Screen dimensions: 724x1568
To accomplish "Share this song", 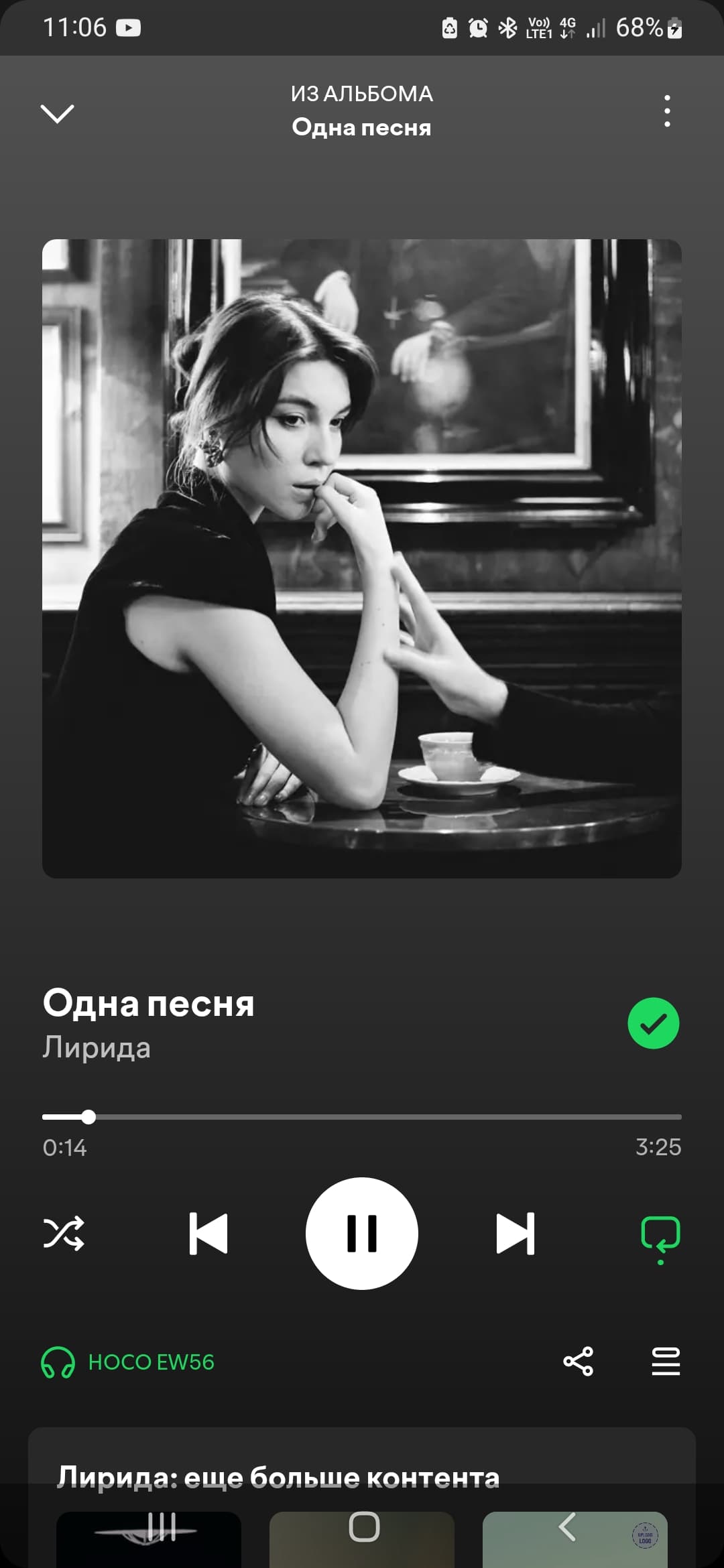I will pyautogui.click(x=578, y=1362).
